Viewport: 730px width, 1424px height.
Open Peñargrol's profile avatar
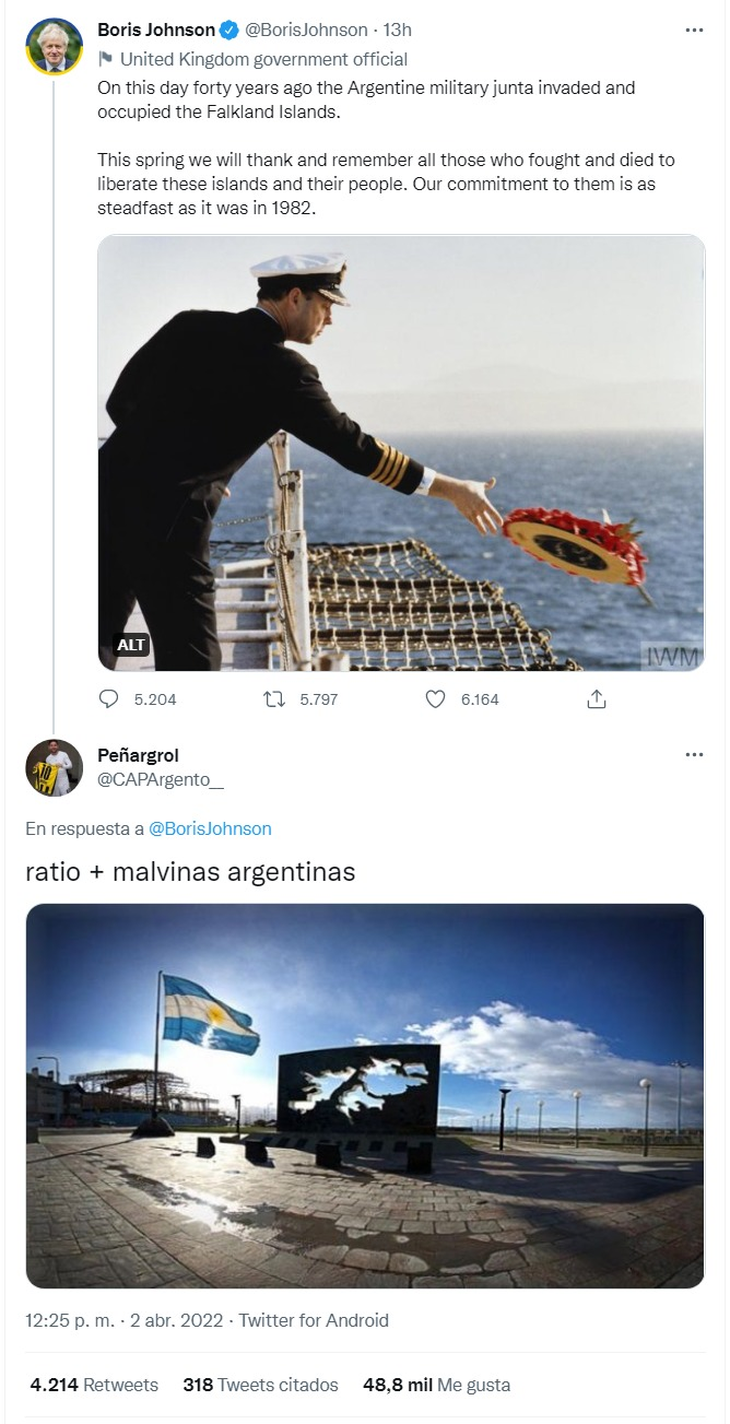pos(54,768)
